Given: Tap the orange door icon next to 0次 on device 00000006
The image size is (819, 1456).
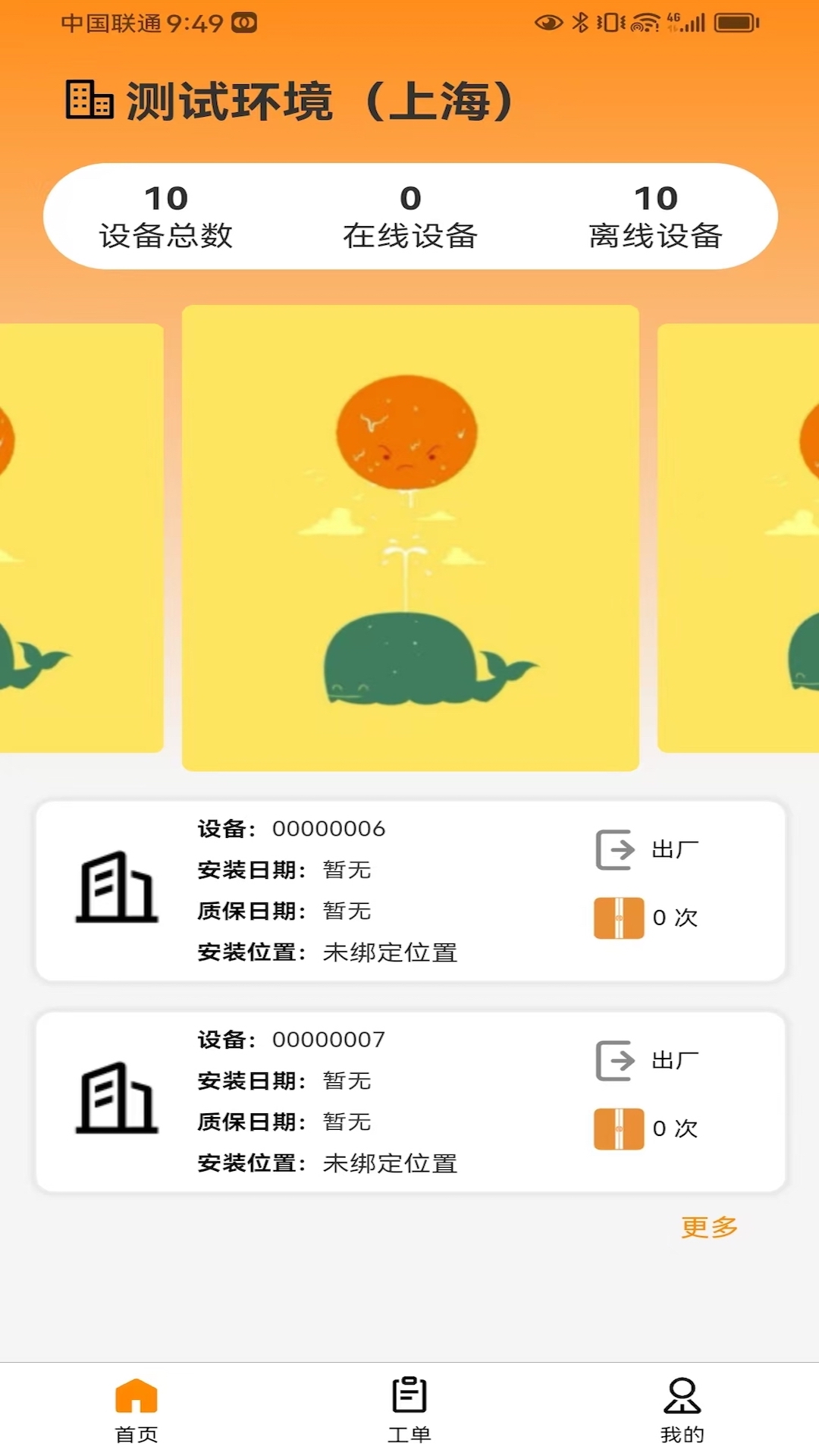Looking at the screenshot, I should click(617, 918).
